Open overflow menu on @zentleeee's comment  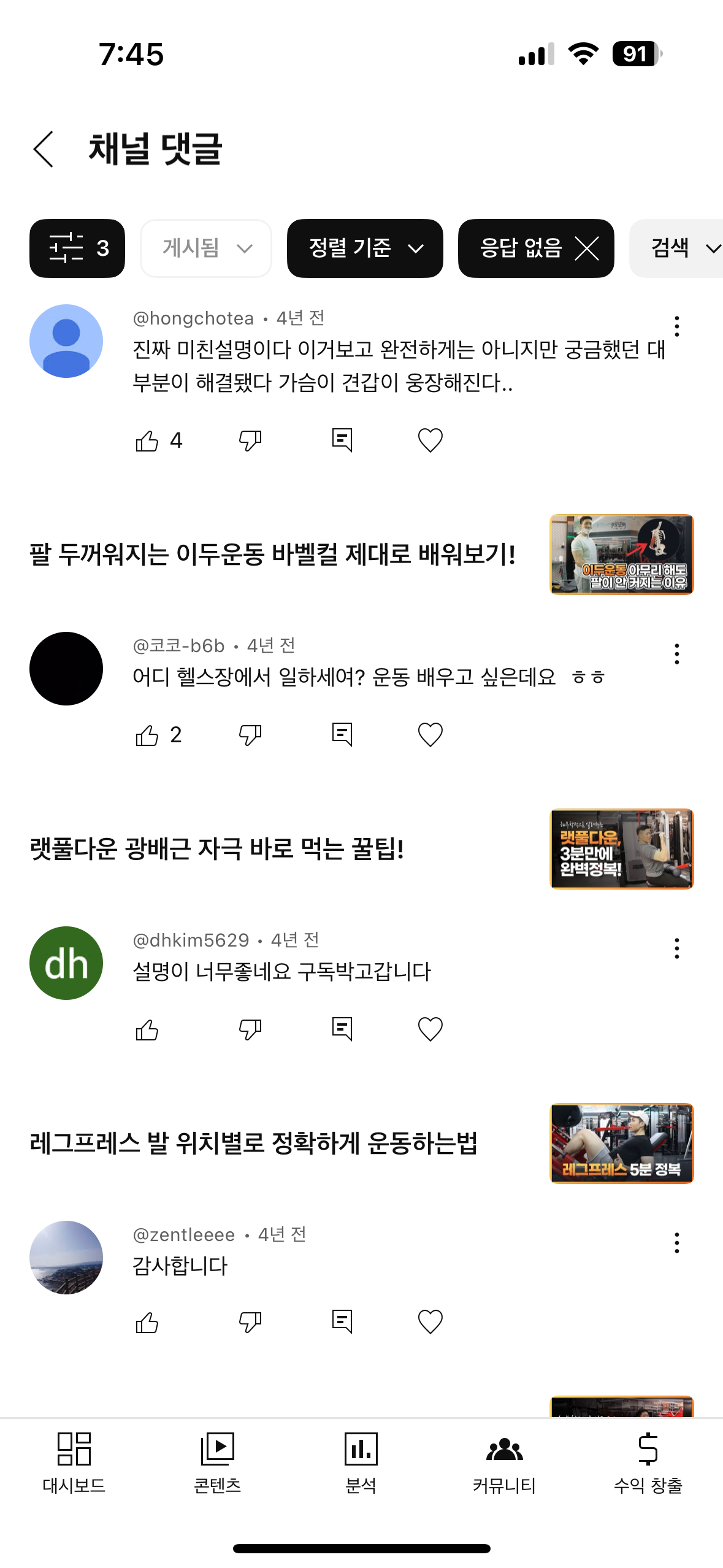click(676, 1243)
